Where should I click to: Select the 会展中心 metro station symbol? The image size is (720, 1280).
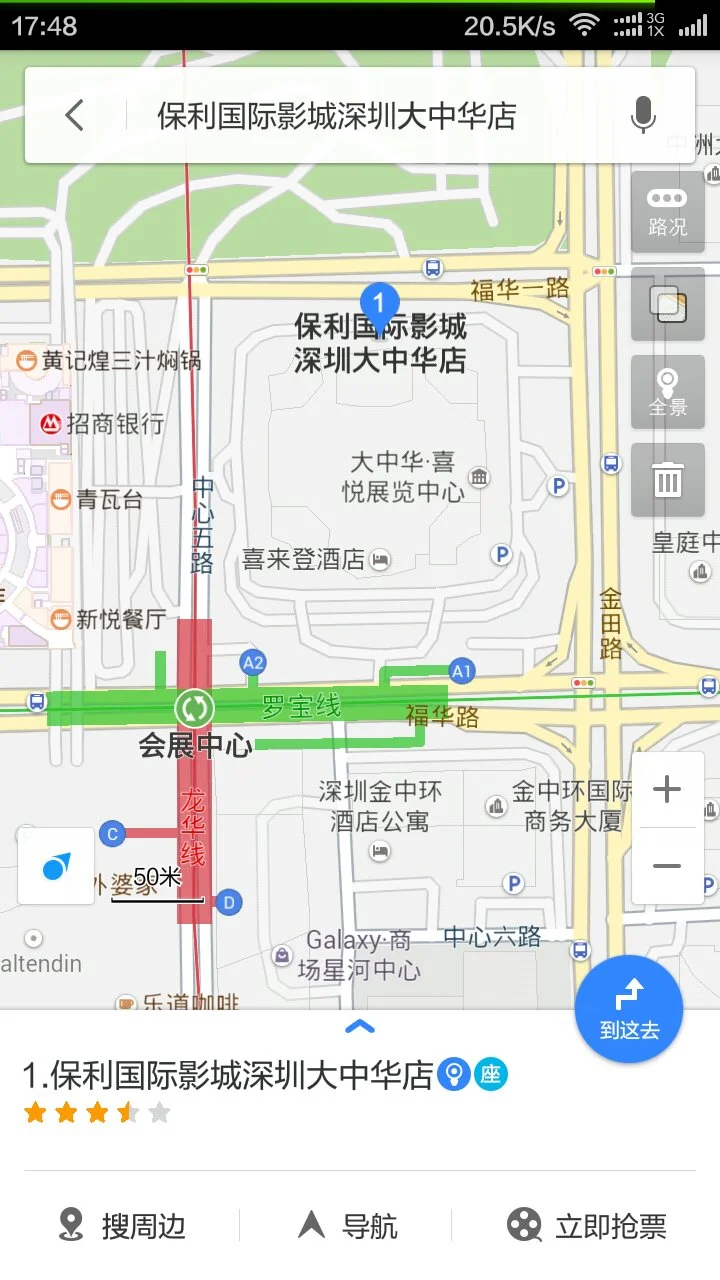[x=196, y=707]
